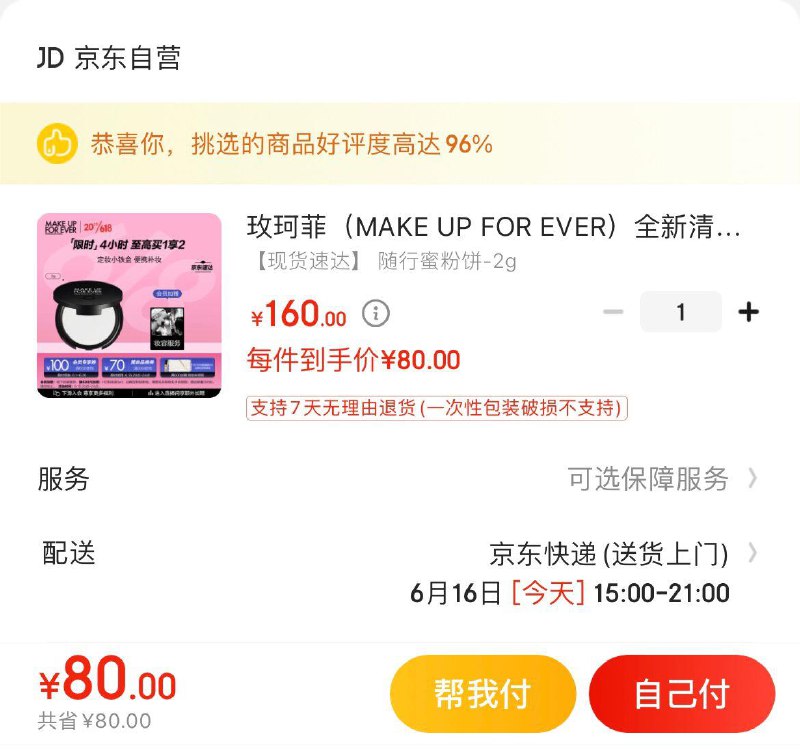Image resolution: width=800 pixels, height=756 pixels.
Task: Decrease product quantity with the minus button
Action: click(x=613, y=312)
